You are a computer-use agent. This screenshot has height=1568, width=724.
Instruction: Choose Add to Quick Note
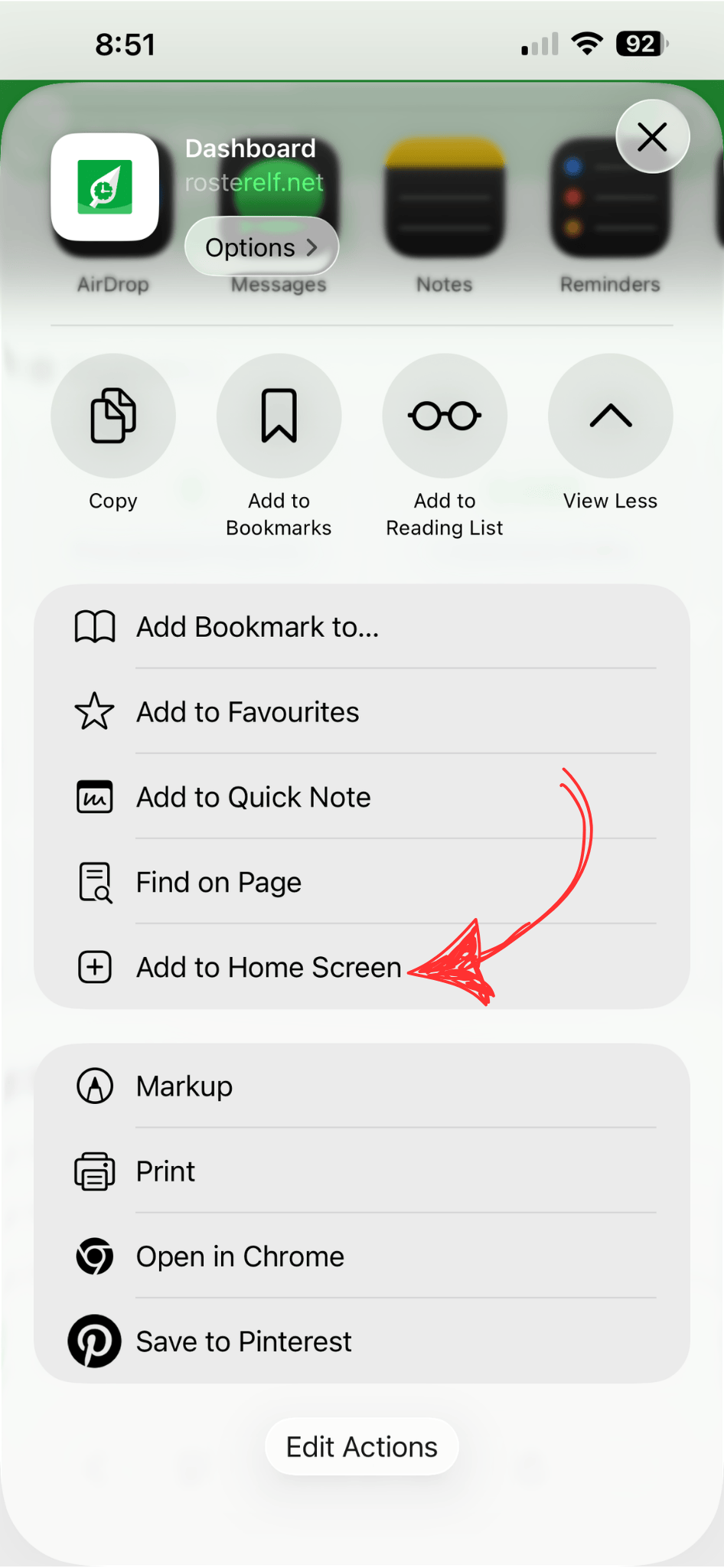(x=253, y=796)
